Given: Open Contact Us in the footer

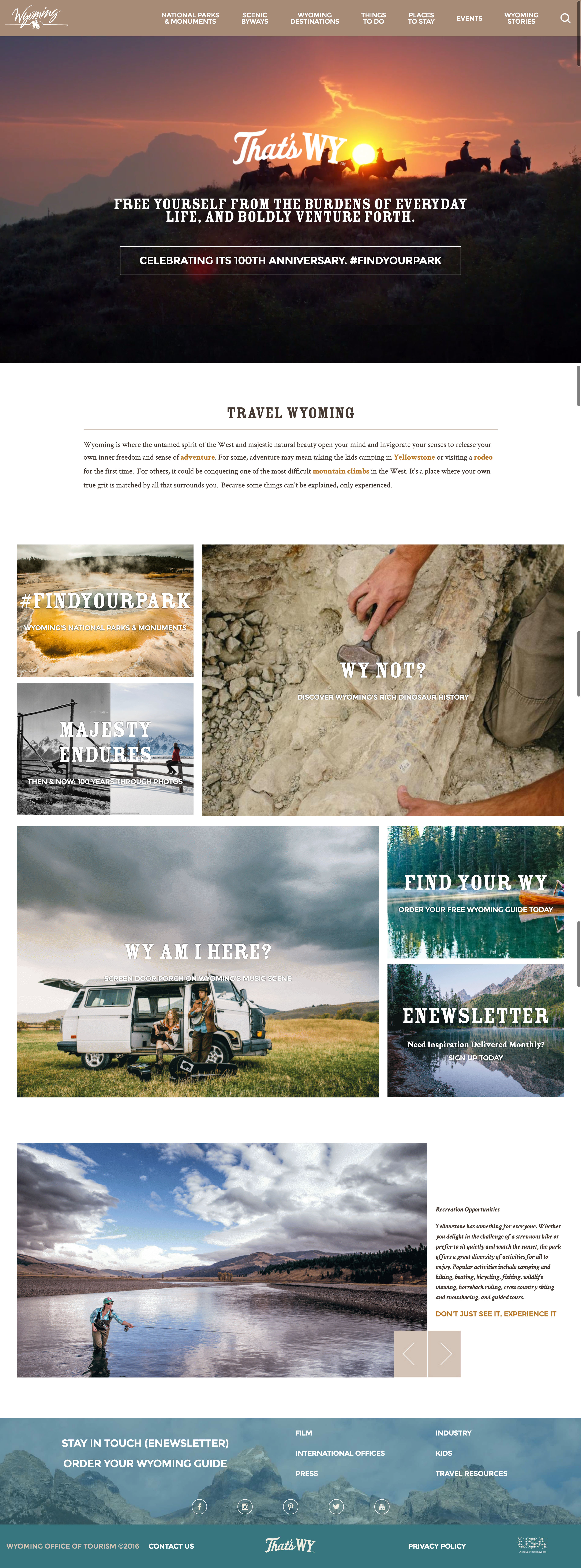Looking at the screenshot, I should (x=171, y=1546).
